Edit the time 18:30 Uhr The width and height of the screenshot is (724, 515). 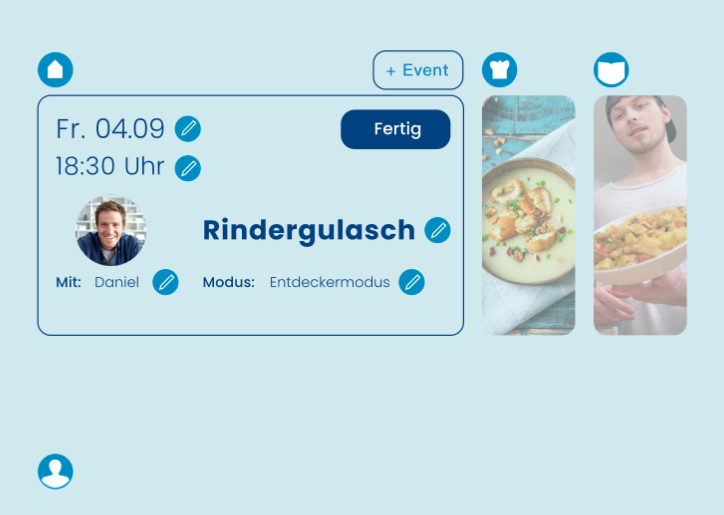[188, 168]
